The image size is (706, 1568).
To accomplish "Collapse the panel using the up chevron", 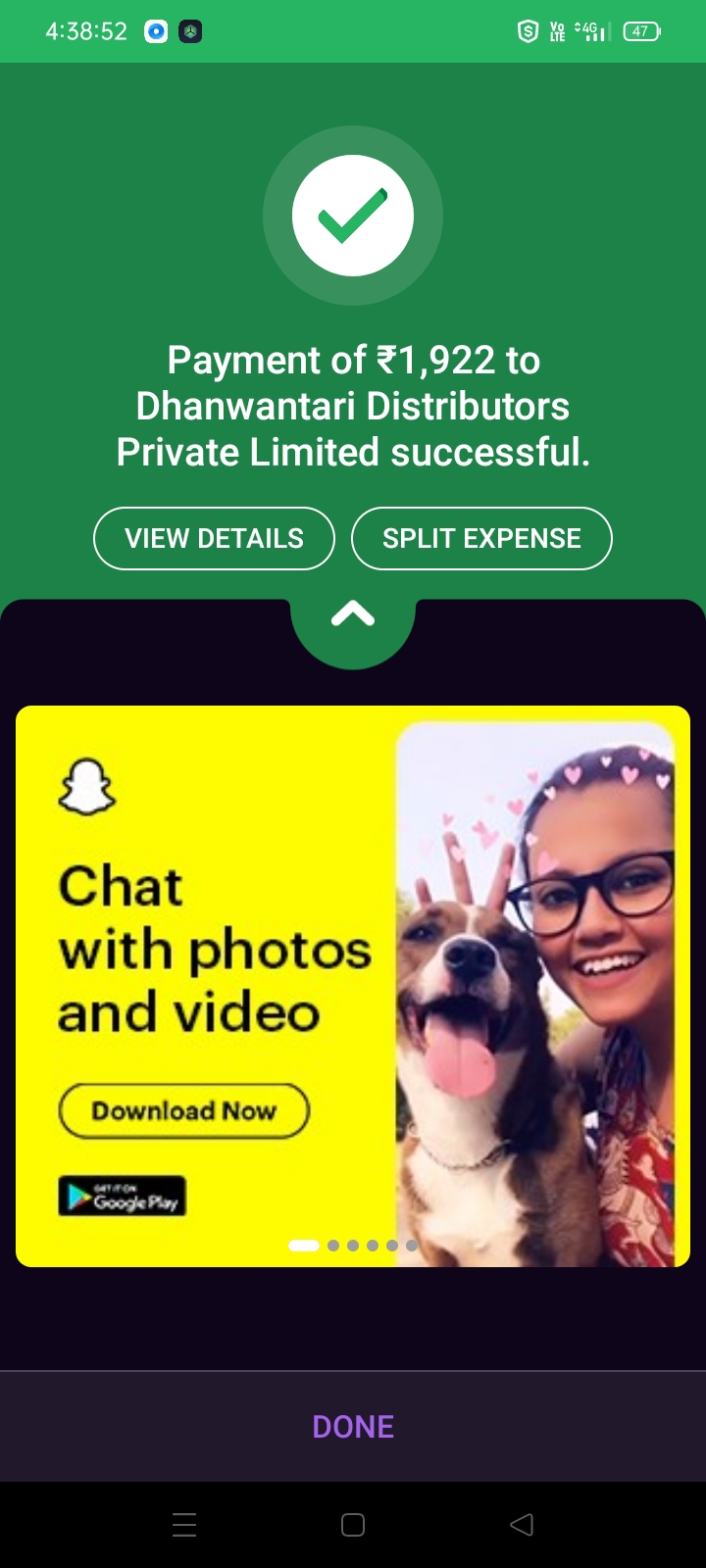I will tap(353, 615).
